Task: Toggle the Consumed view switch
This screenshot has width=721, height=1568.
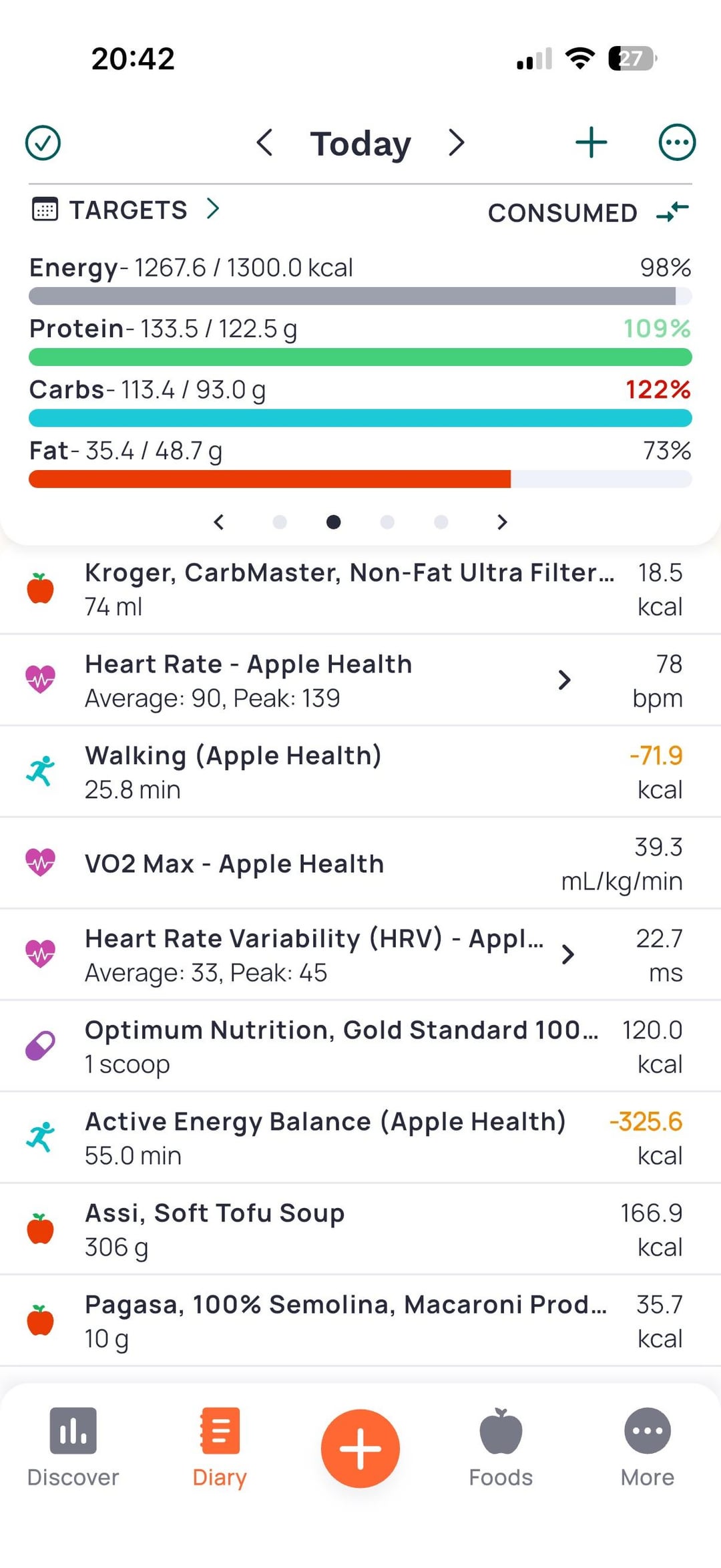Action: coord(672,212)
